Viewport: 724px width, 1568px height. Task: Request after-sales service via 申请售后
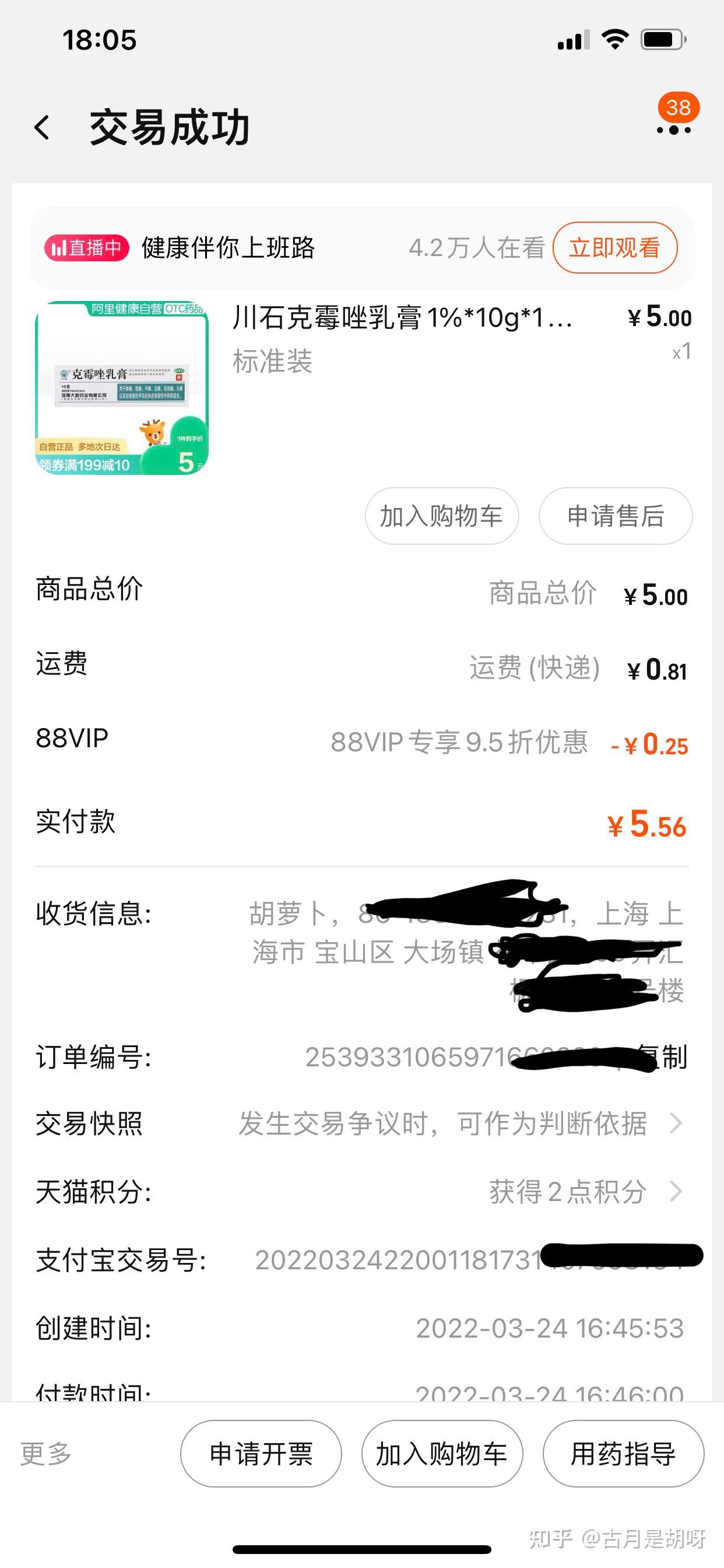click(x=615, y=516)
